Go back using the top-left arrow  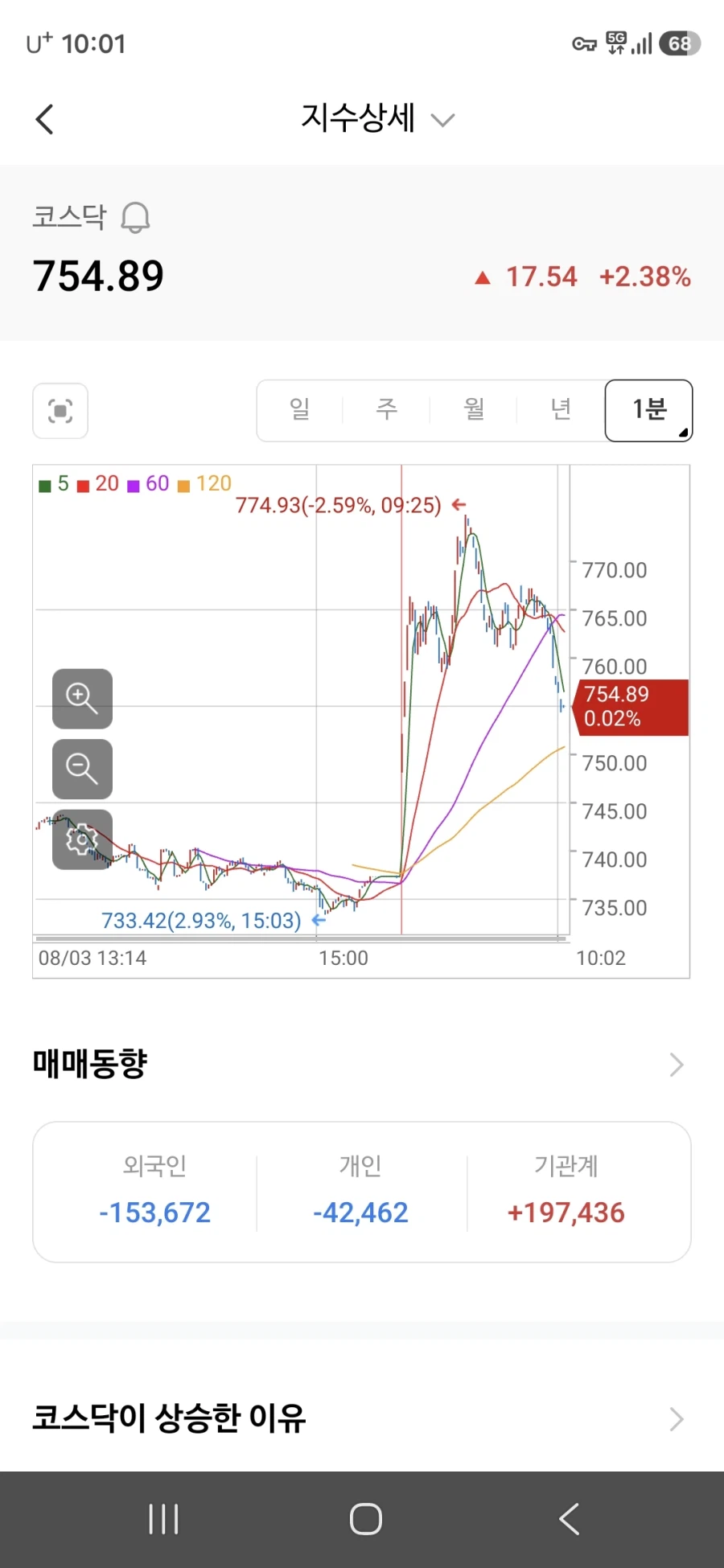(x=45, y=119)
